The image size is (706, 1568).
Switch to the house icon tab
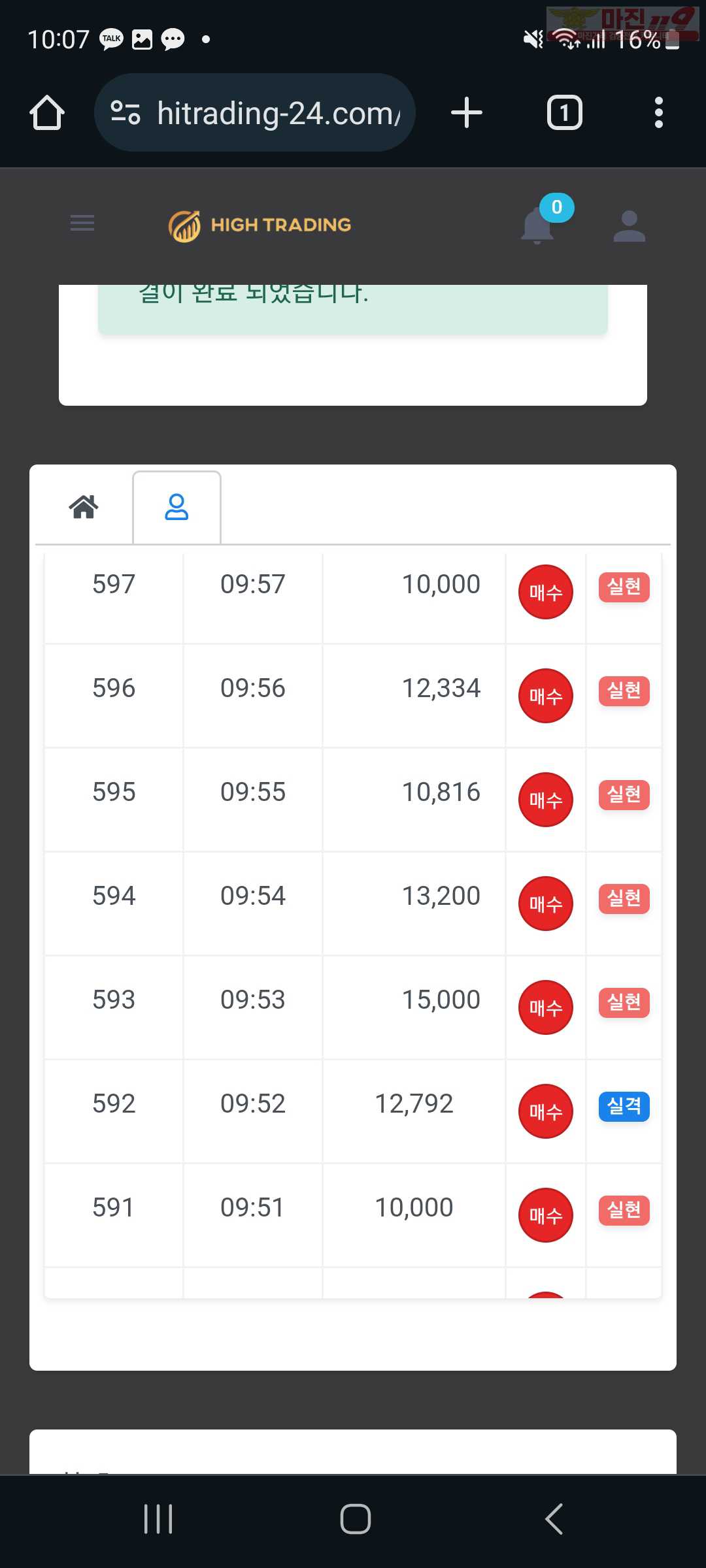point(84,506)
